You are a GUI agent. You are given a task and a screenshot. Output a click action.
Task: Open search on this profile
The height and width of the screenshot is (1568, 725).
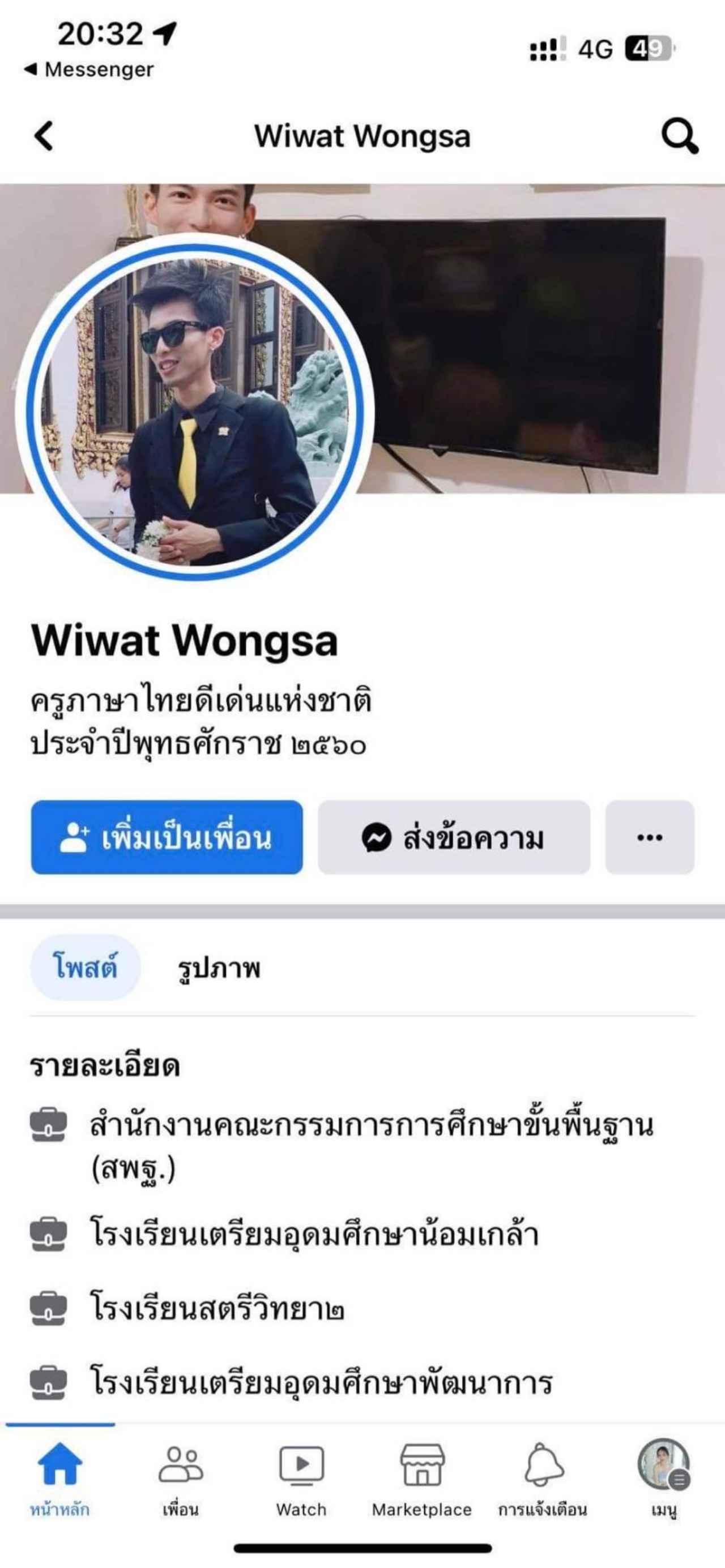[x=679, y=136]
